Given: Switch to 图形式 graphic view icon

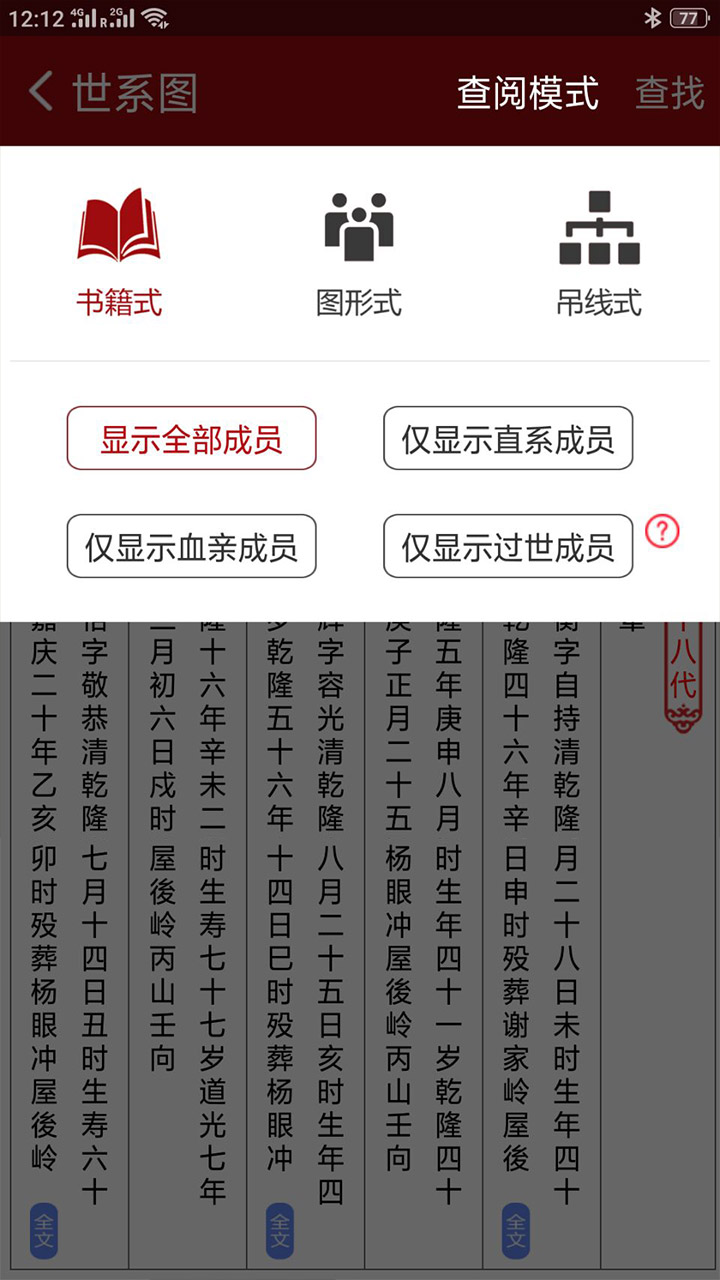Looking at the screenshot, I should coord(360,225).
